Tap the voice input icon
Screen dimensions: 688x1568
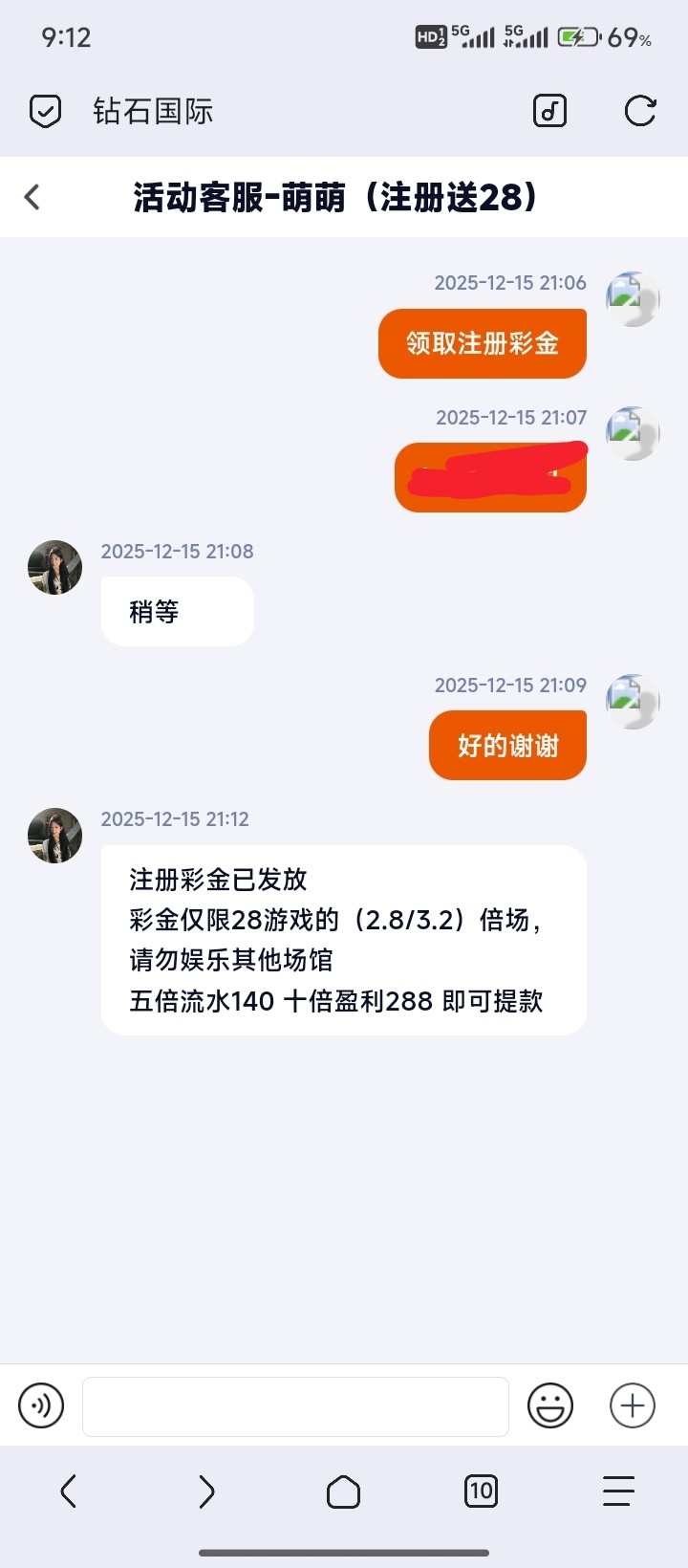point(40,1405)
